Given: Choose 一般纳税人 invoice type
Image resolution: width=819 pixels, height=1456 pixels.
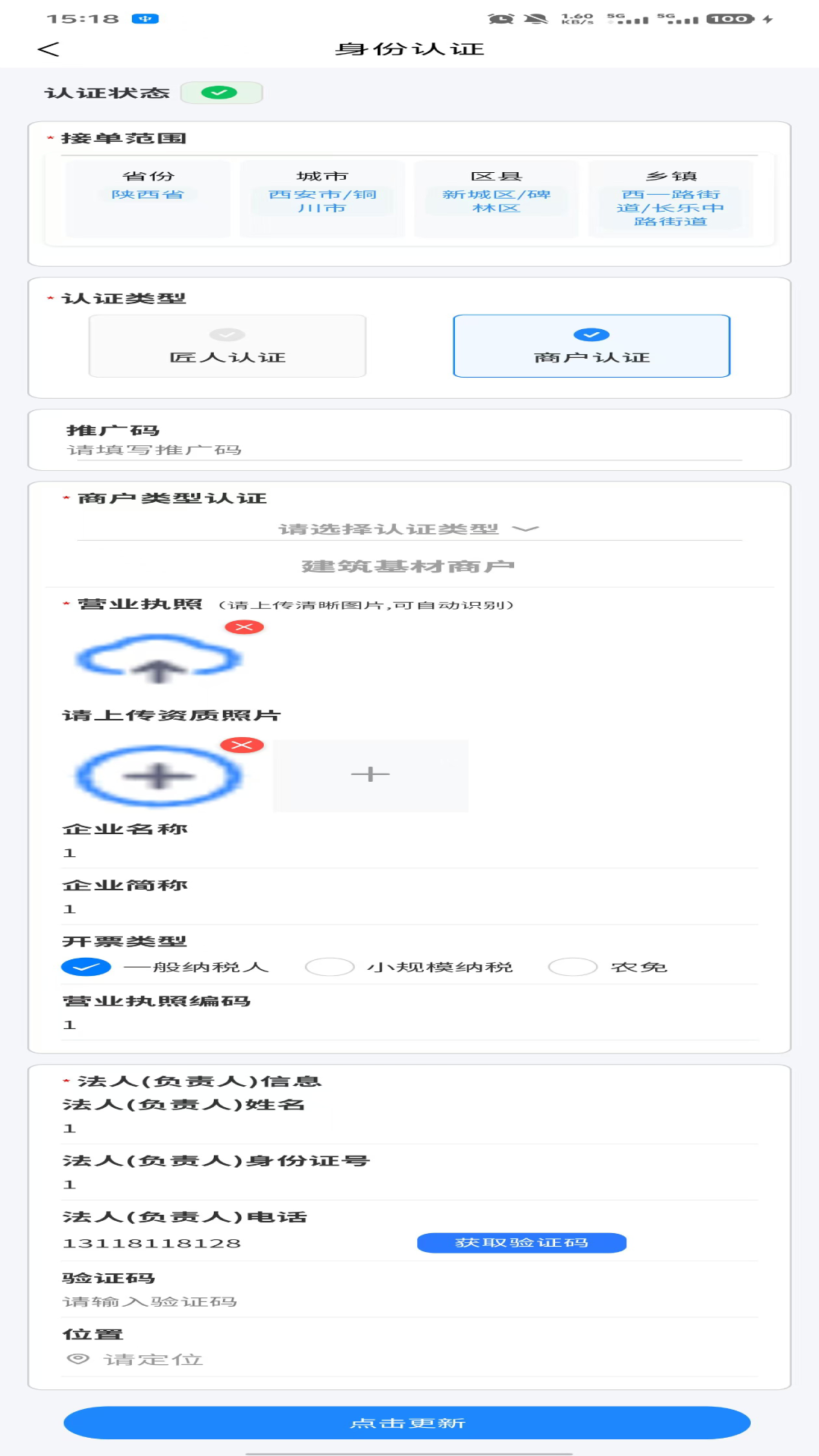Looking at the screenshot, I should (165, 967).
